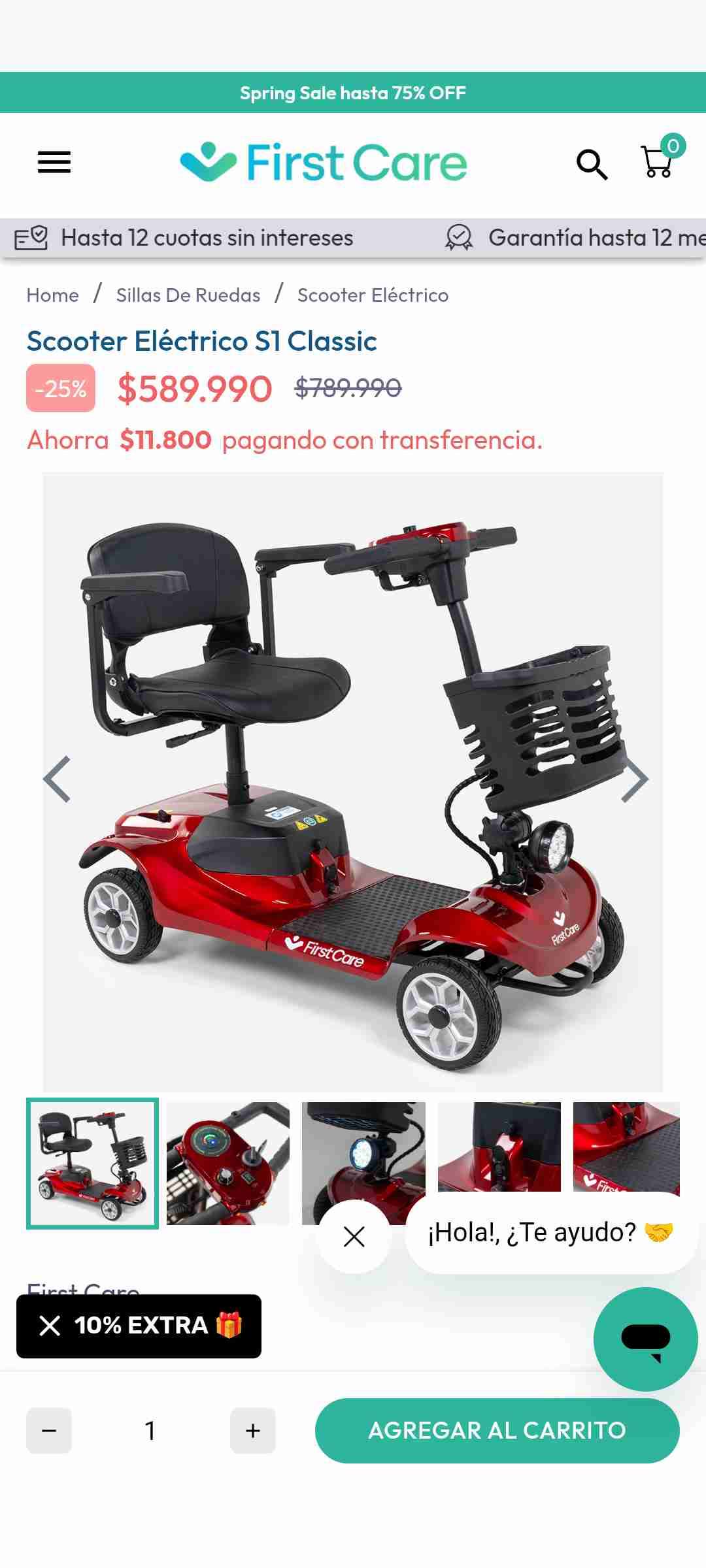Open the shopping cart icon
Screen dimensions: 706x1568
click(x=655, y=163)
